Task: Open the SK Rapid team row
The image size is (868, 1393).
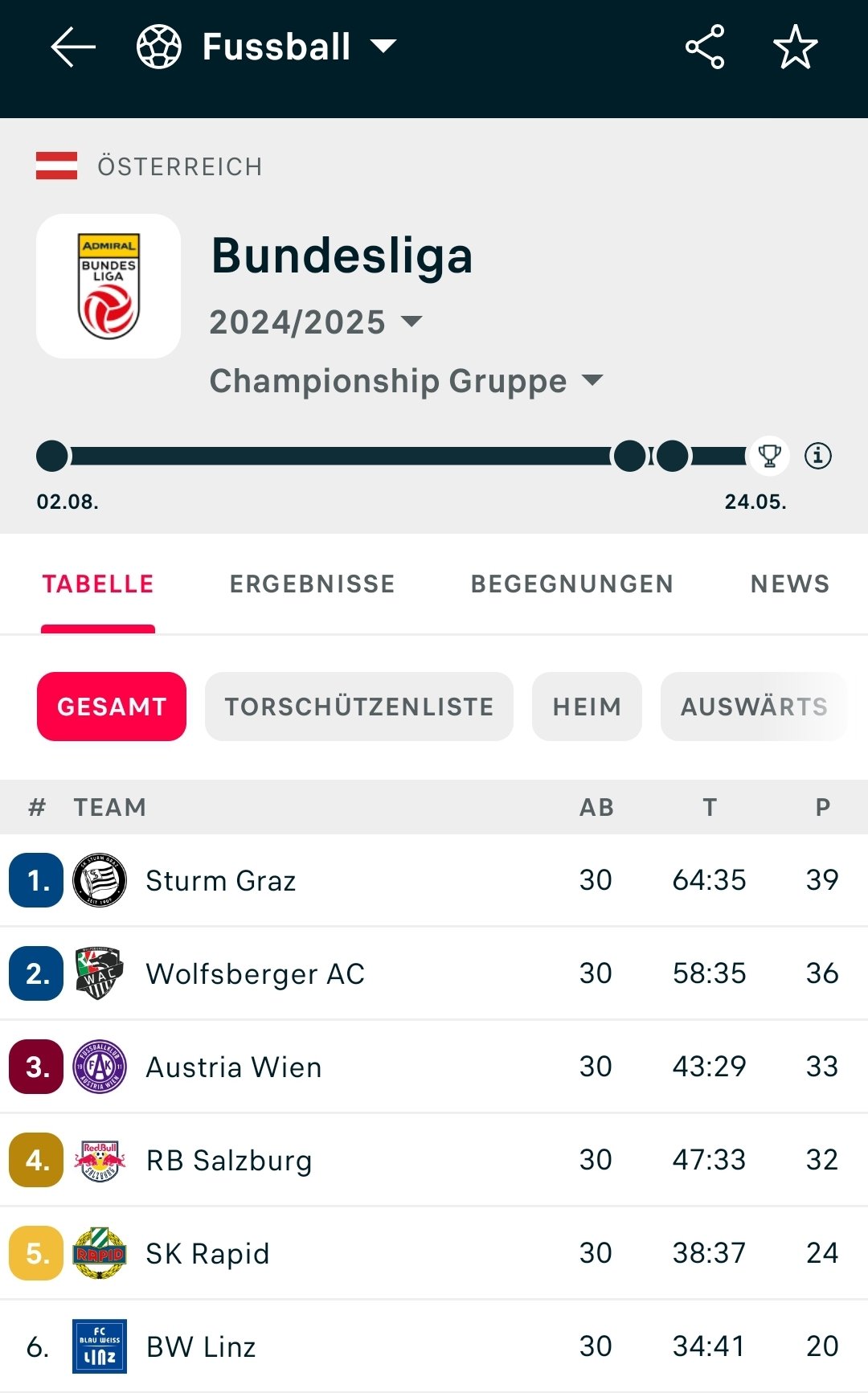Action: click(434, 1253)
